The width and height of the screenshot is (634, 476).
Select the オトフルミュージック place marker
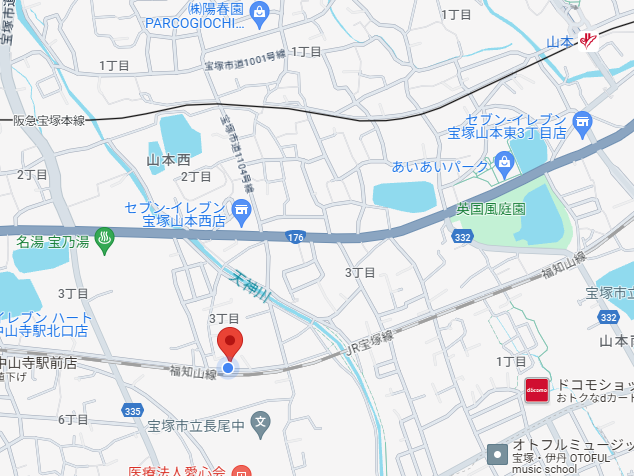click(497, 451)
